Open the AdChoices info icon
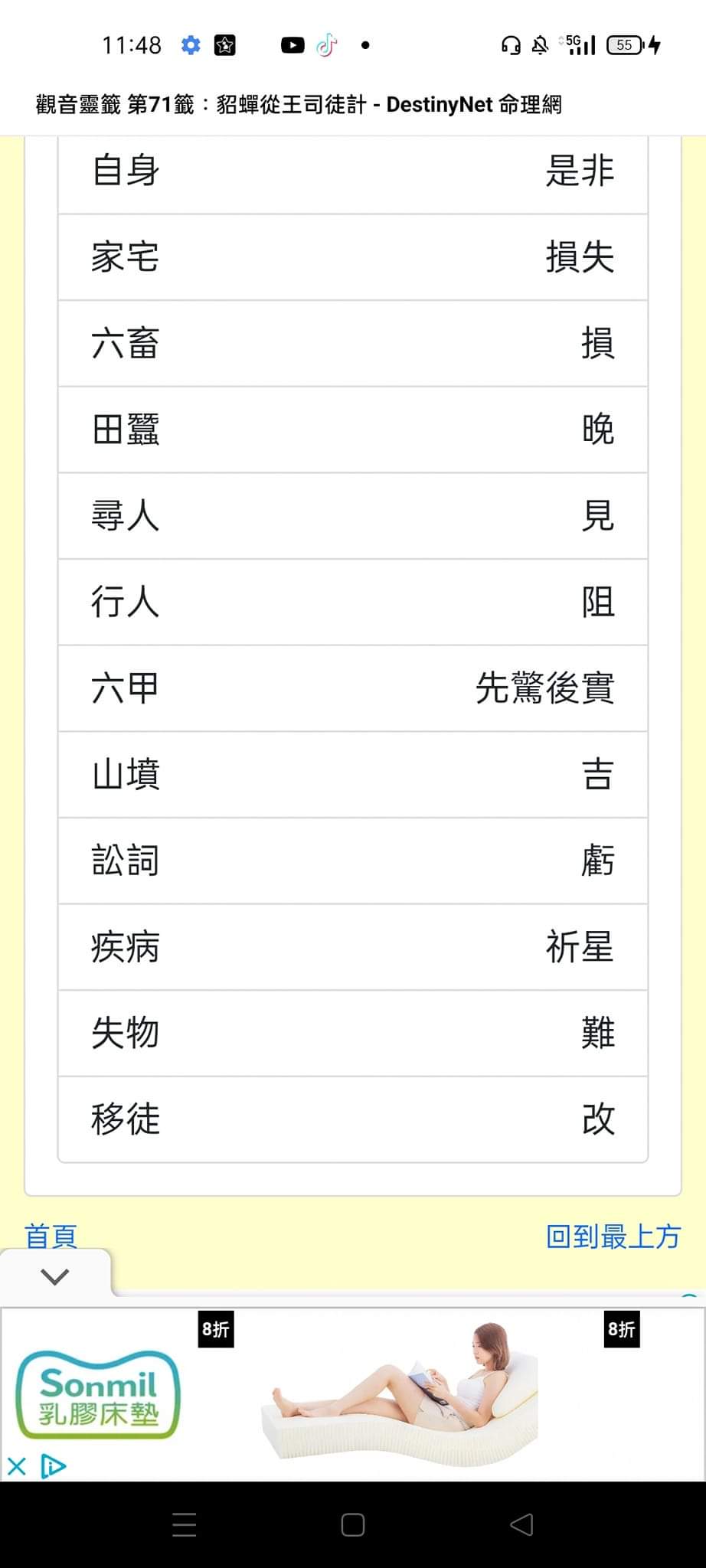The image size is (706, 1568). [52, 1466]
